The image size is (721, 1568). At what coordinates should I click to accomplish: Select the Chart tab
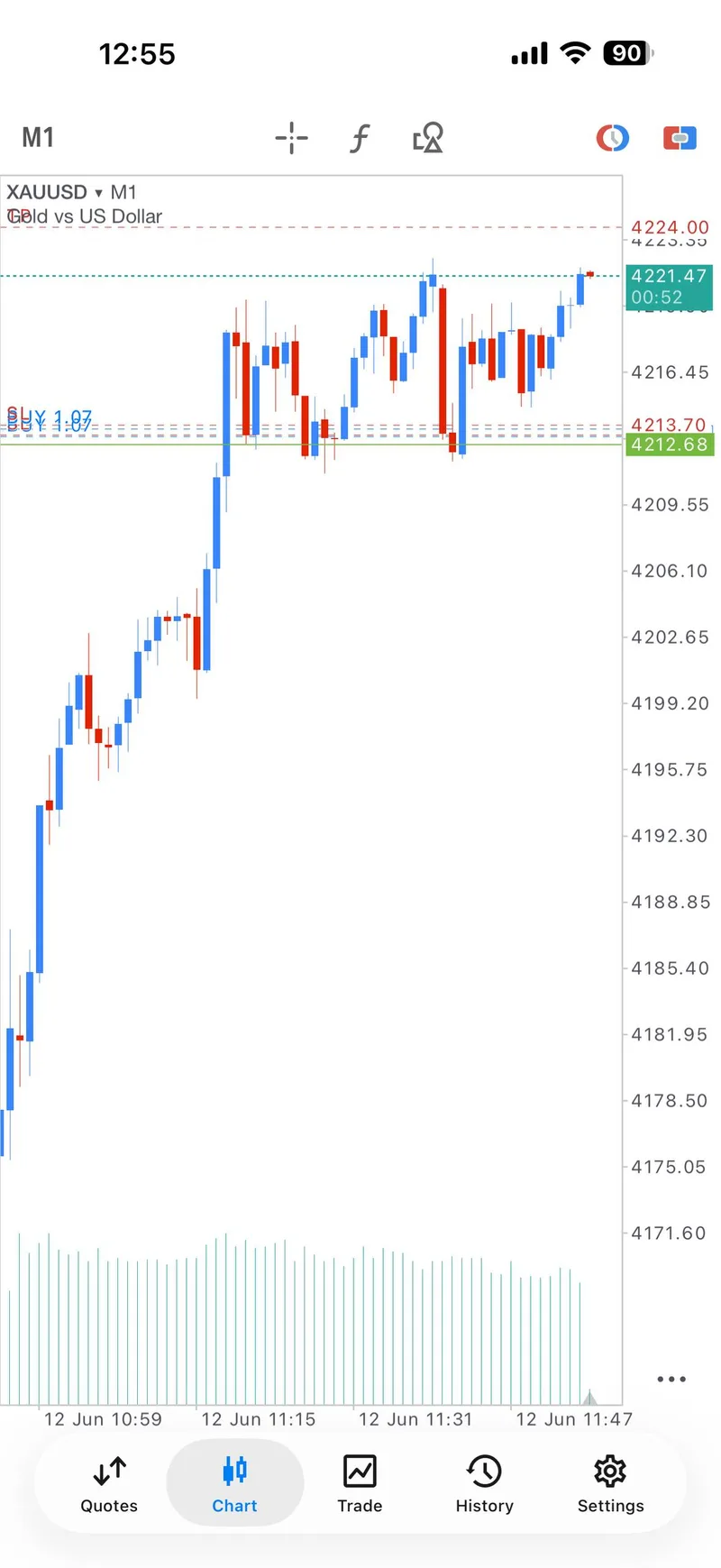(x=234, y=1485)
